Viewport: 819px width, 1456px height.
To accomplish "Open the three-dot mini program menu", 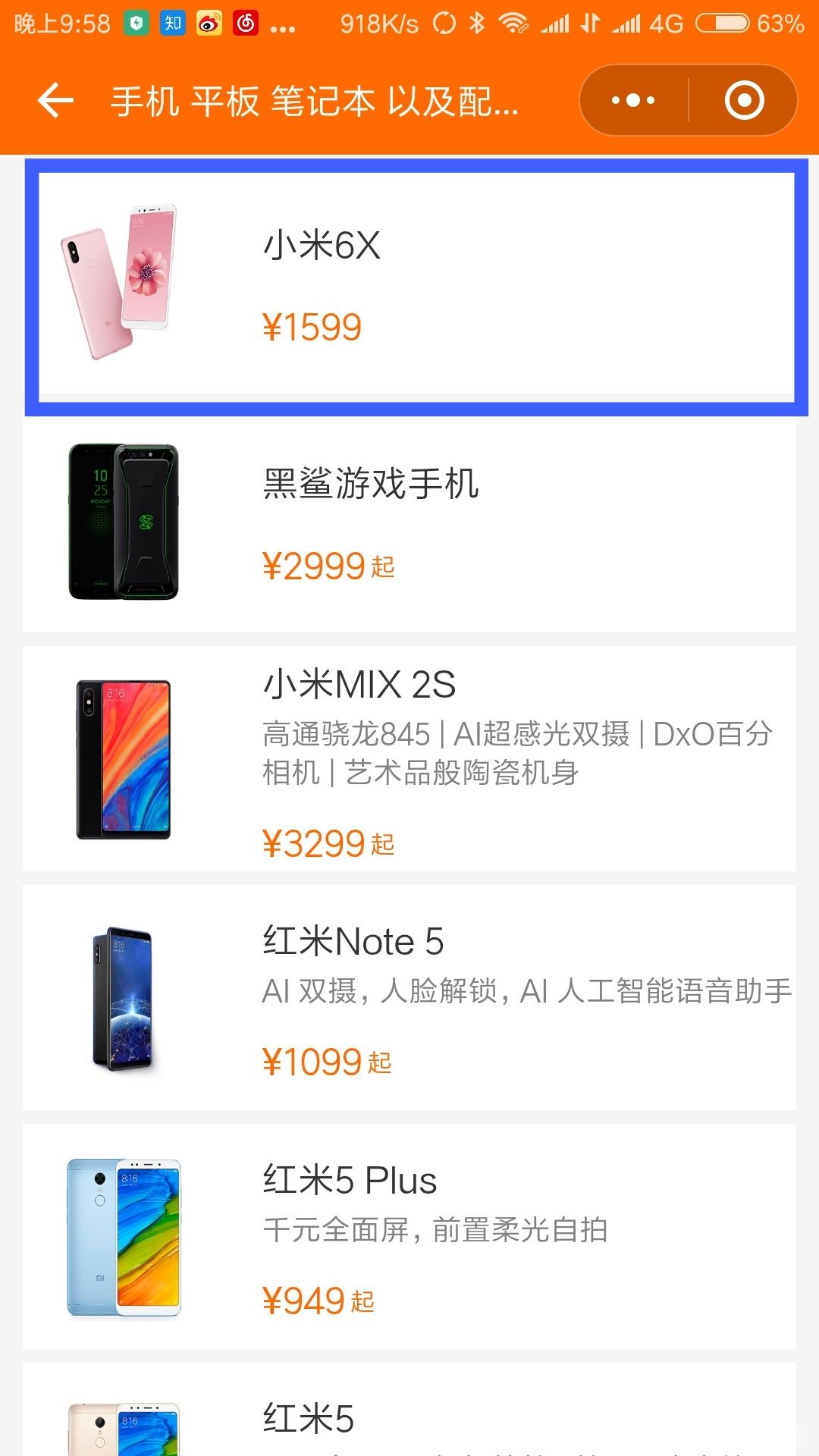I will [x=633, y=100].
